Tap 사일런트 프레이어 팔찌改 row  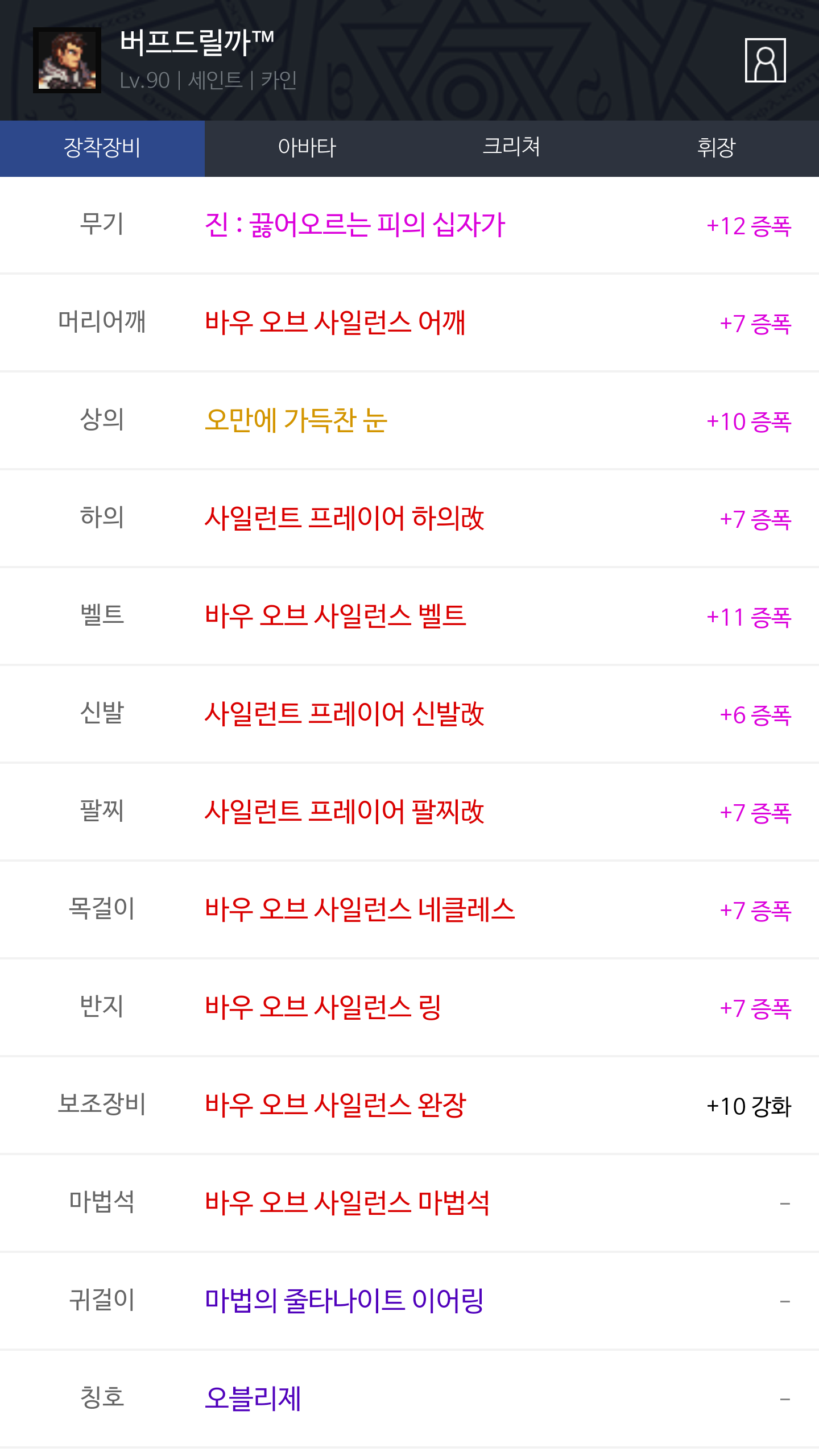[409, 812]
